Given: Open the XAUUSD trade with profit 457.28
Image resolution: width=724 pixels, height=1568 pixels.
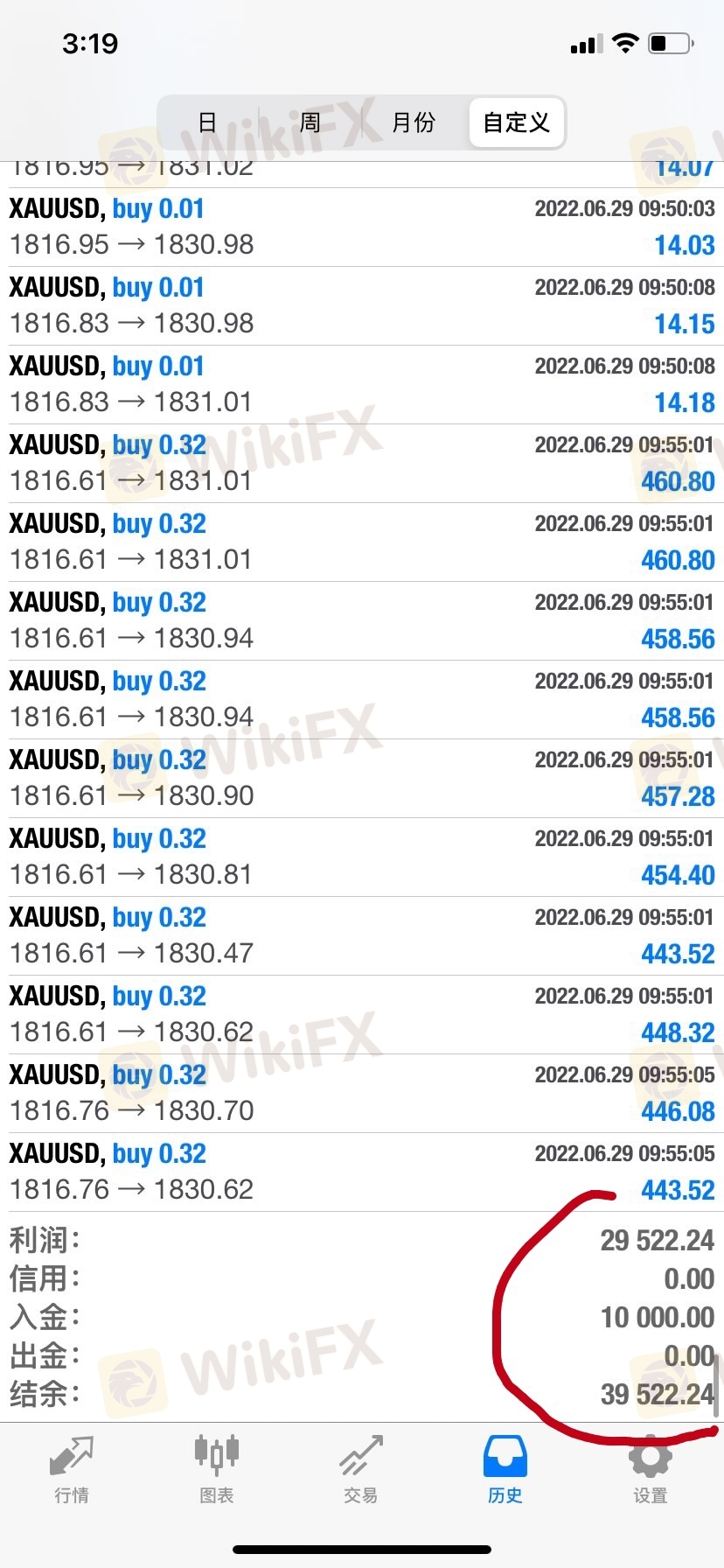Looking at the screenshot, I should pyautogui.click(x=362, y=779).
